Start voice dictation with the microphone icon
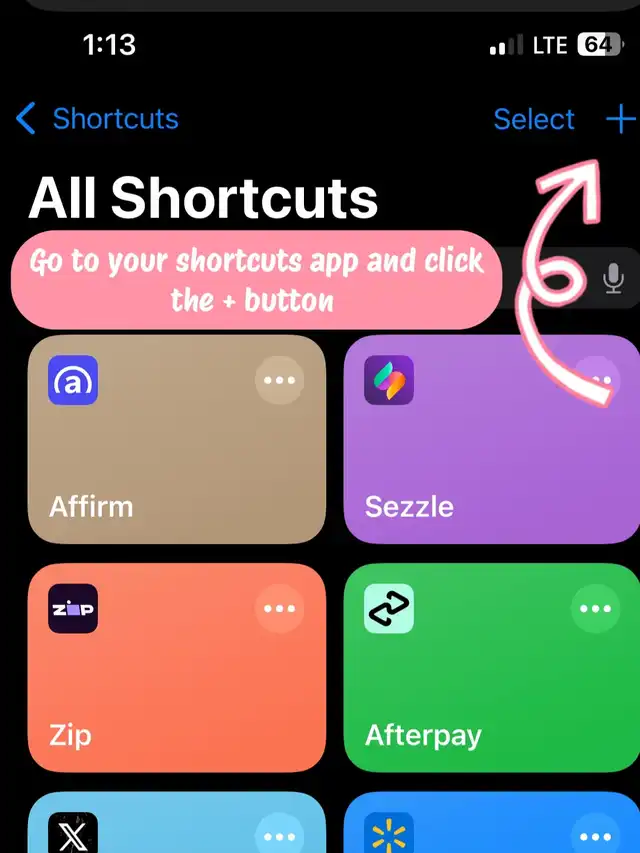Screen dimensions: 640x853 point(613,279)
